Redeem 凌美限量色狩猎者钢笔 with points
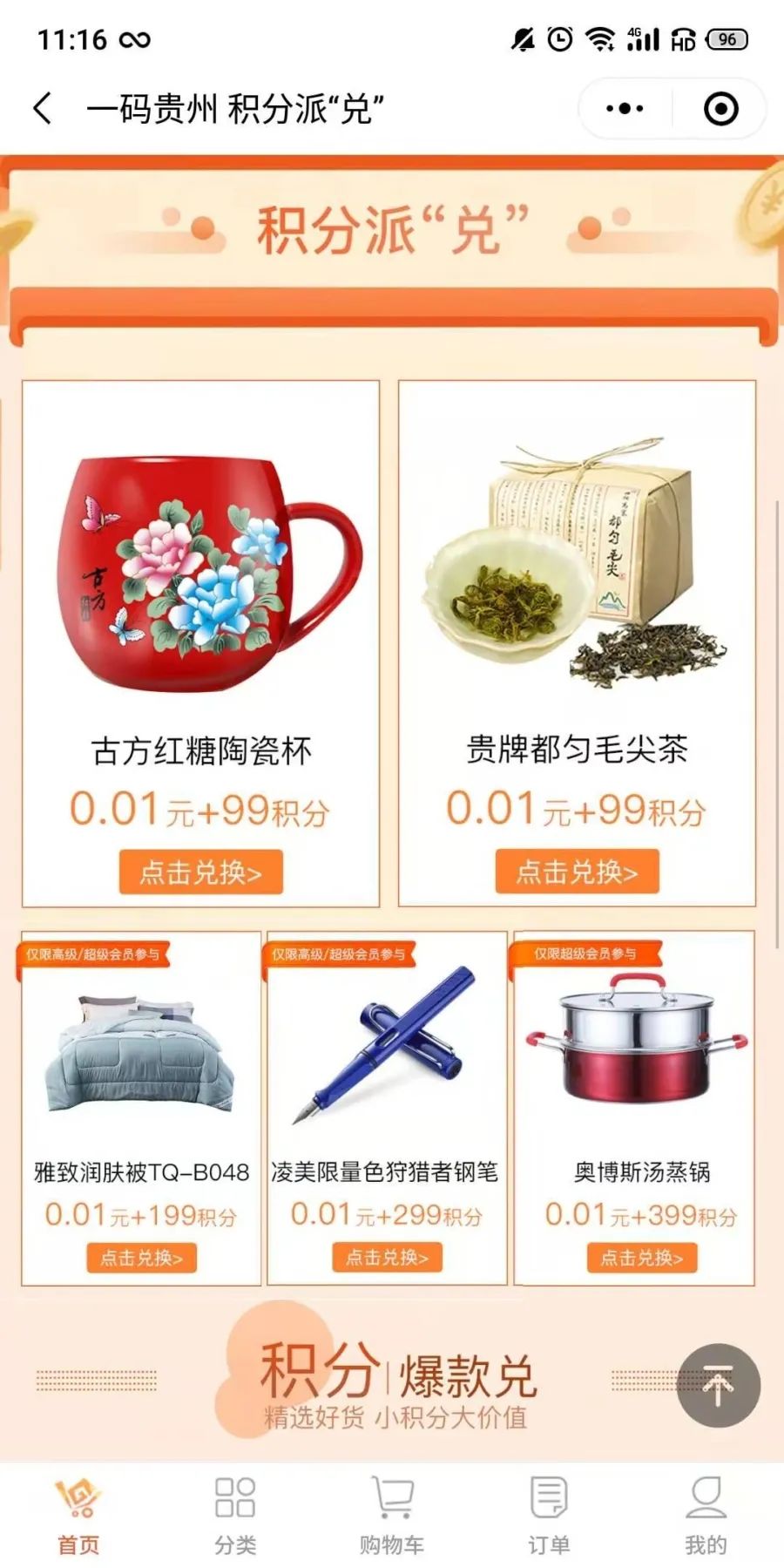The width and height of the screenshot is (784, 1568). click(387, 1257)
